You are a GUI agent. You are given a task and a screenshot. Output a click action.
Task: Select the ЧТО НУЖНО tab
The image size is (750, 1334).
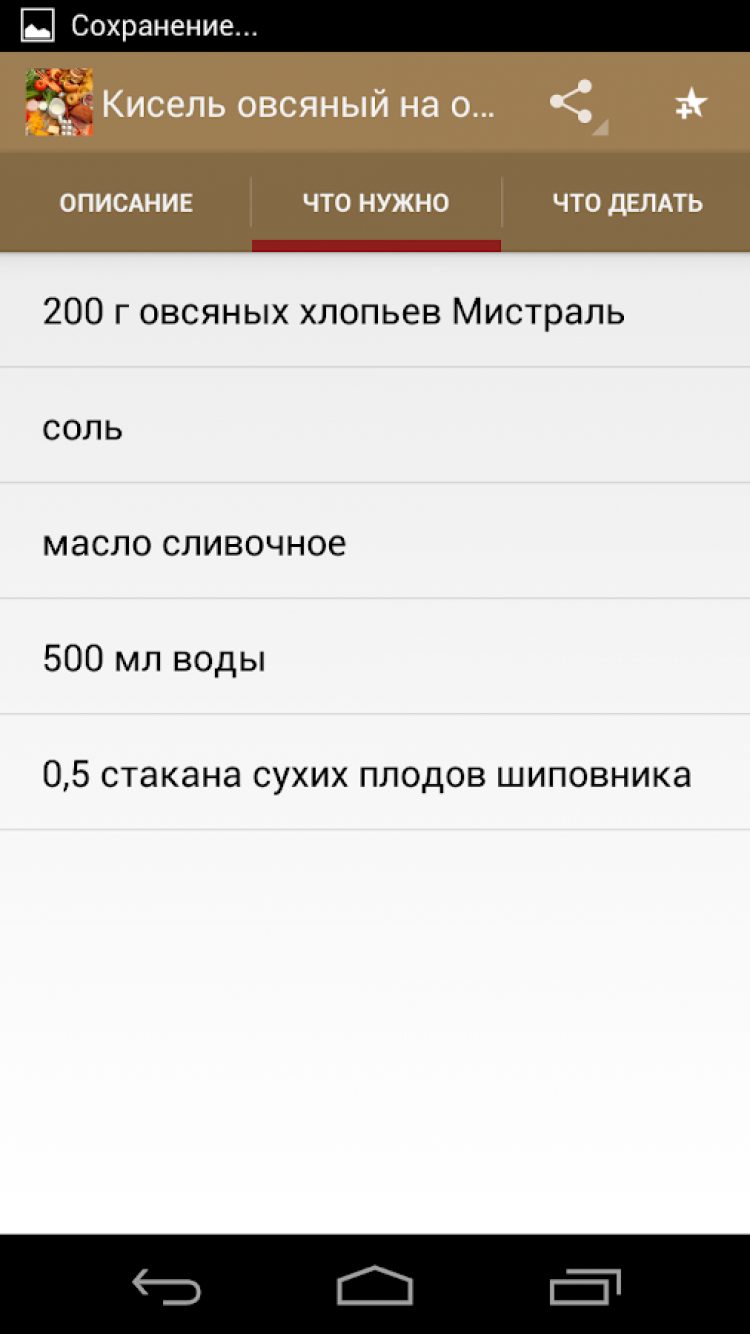376,204
